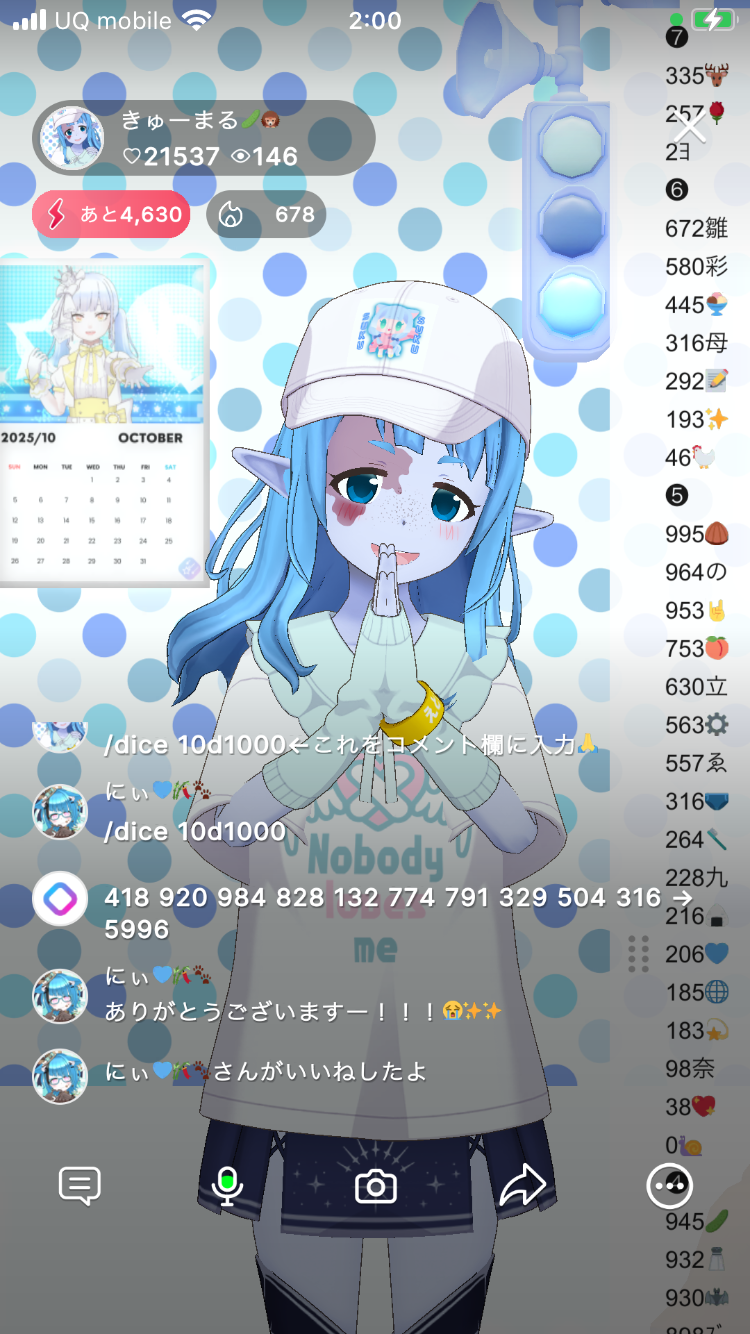Image resolution: width=750 pixels, height=1334 pixels.
Task: Tap the dice bot avatar on result comment
Action: tap(60, 898)
